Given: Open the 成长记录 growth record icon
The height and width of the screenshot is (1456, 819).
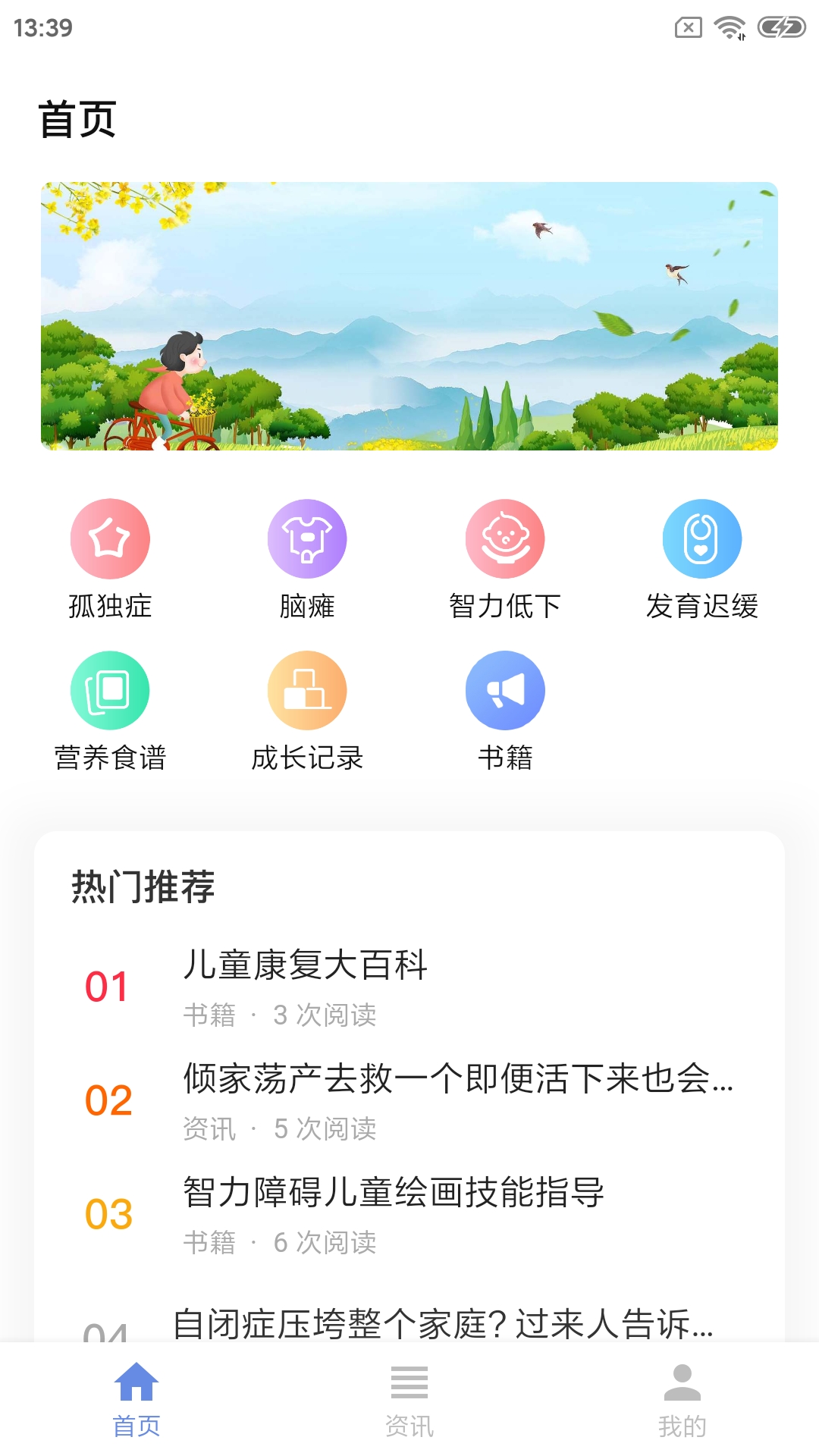Looking at the screenshot, I should (x=307, y=690).
